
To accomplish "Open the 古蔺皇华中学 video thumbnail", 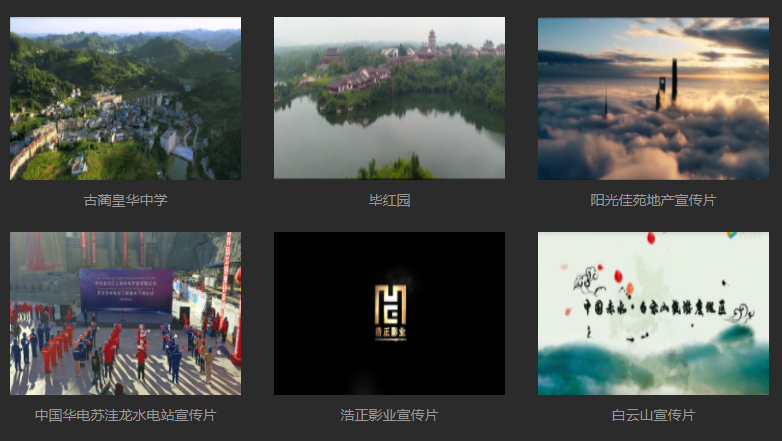I will pos(125,98).
